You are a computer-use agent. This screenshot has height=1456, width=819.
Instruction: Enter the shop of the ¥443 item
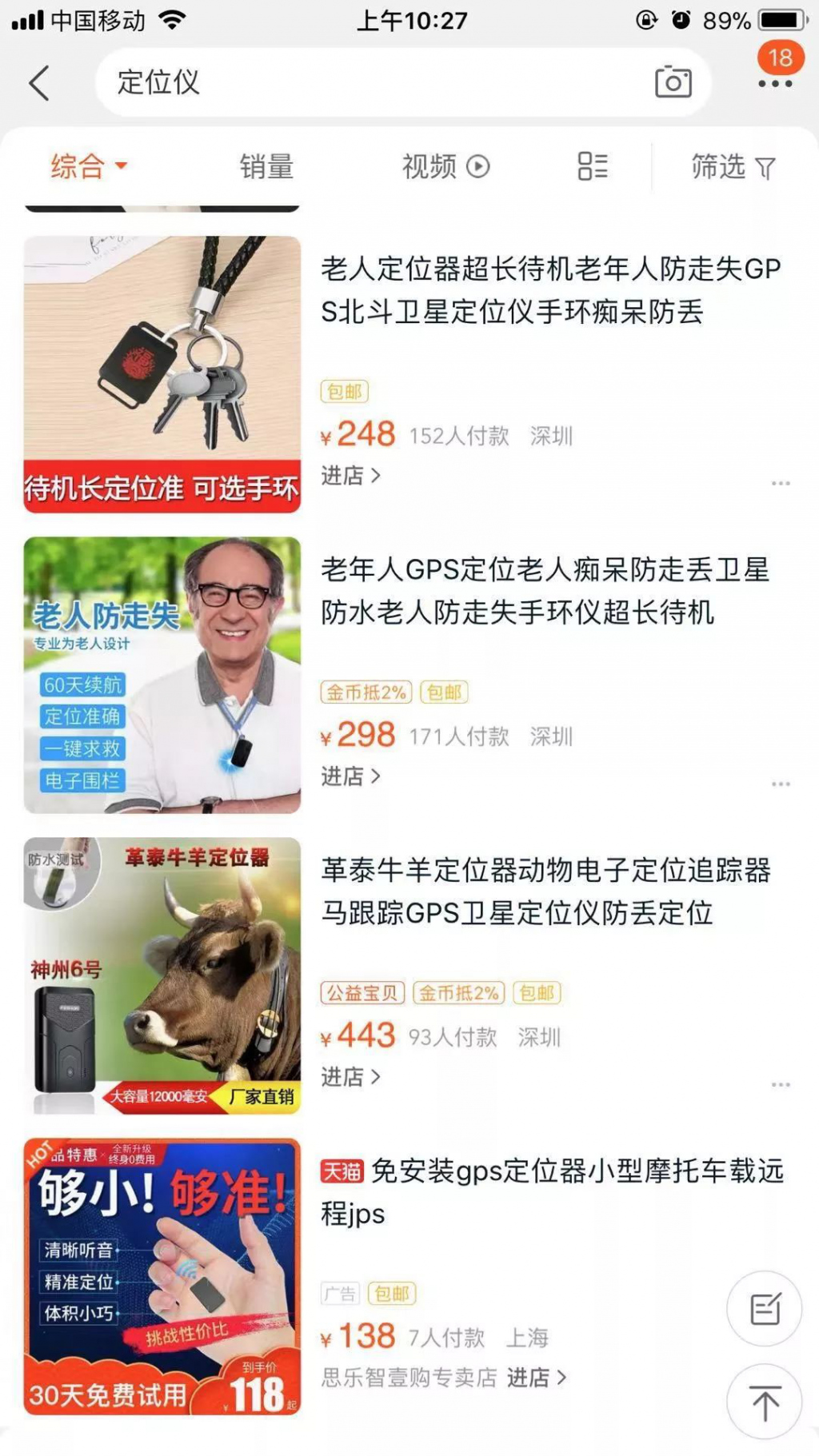[350, 1077]
